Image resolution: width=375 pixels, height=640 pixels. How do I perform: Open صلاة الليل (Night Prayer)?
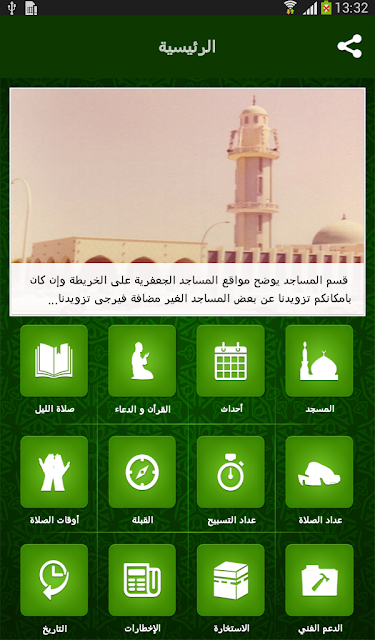[54, 361]
